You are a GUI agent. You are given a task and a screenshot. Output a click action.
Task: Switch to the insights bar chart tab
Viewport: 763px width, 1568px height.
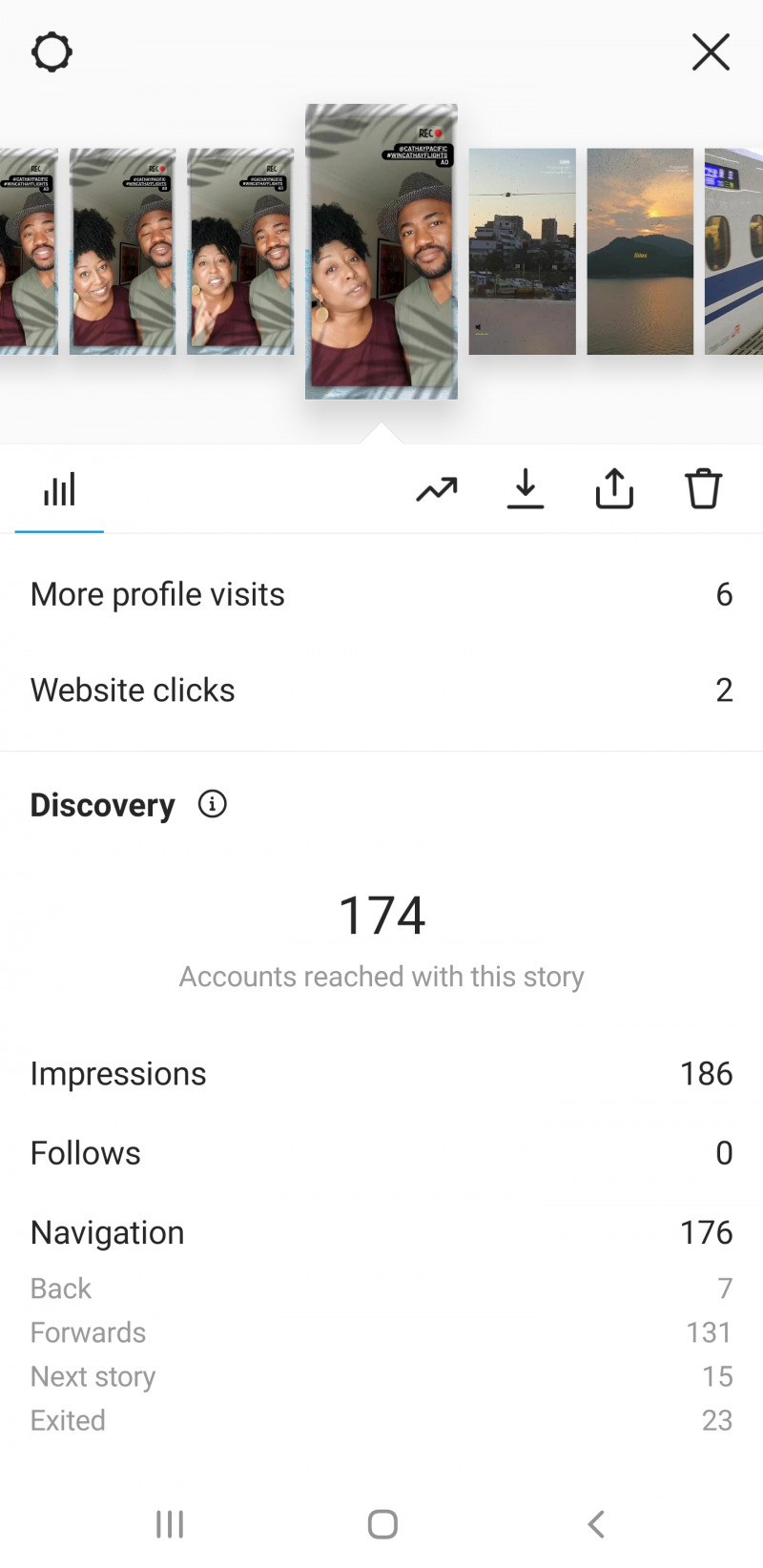pyautogui.click(x=59, y=490)
